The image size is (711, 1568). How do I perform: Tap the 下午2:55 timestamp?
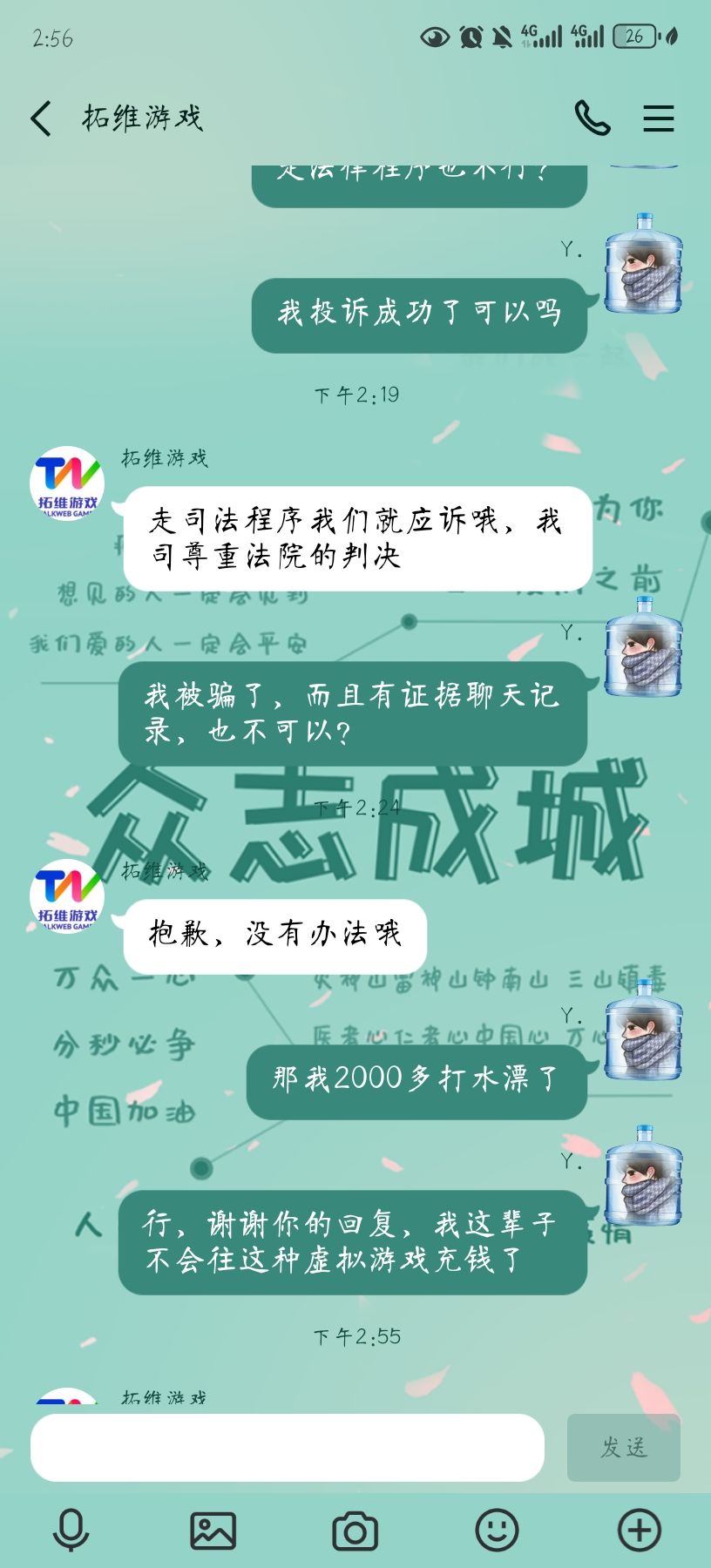coord(355,1338)
